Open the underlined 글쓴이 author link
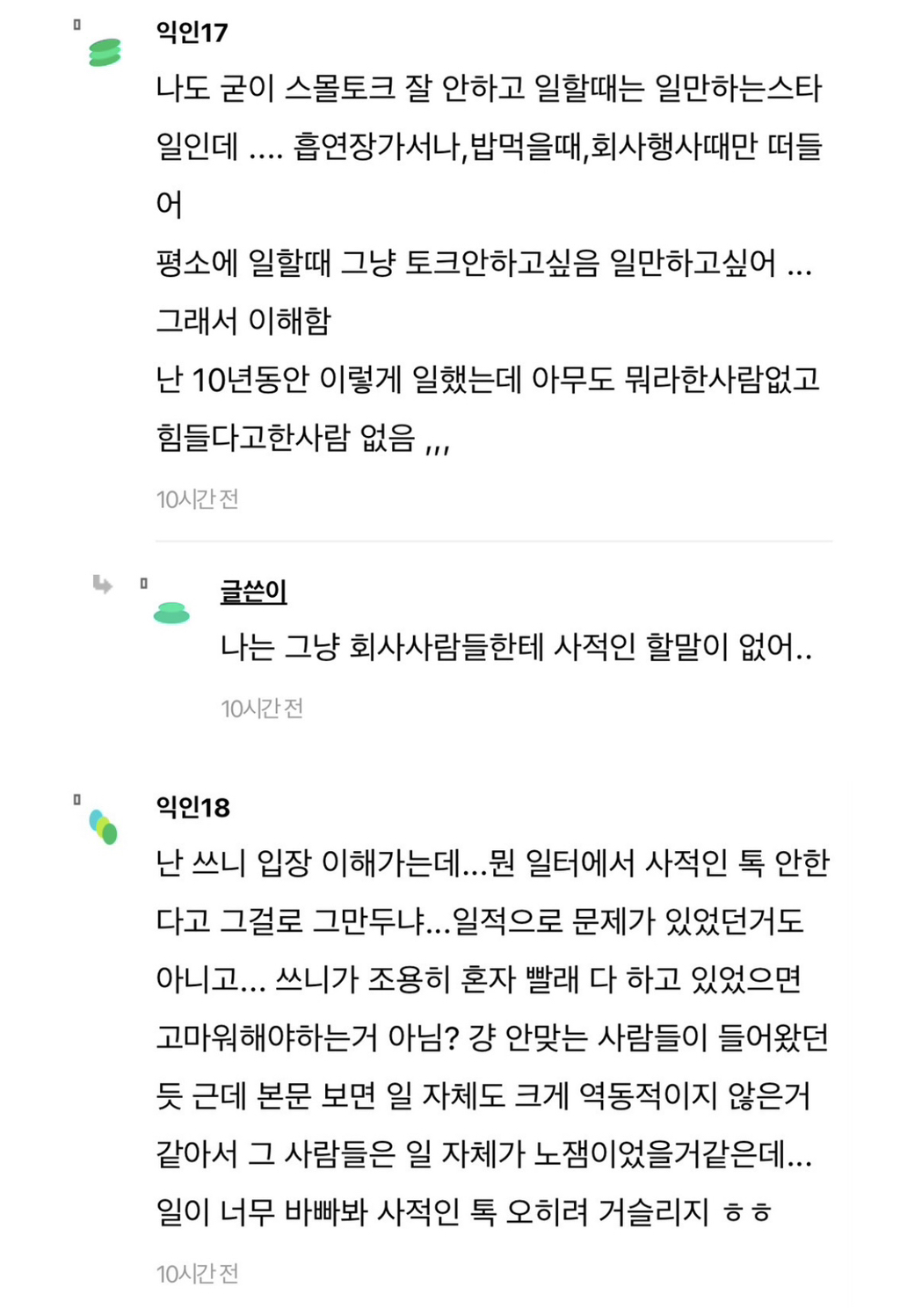The height and width of the screenshot is (1316, 900). pyautogui.click(x=253, y=592)
